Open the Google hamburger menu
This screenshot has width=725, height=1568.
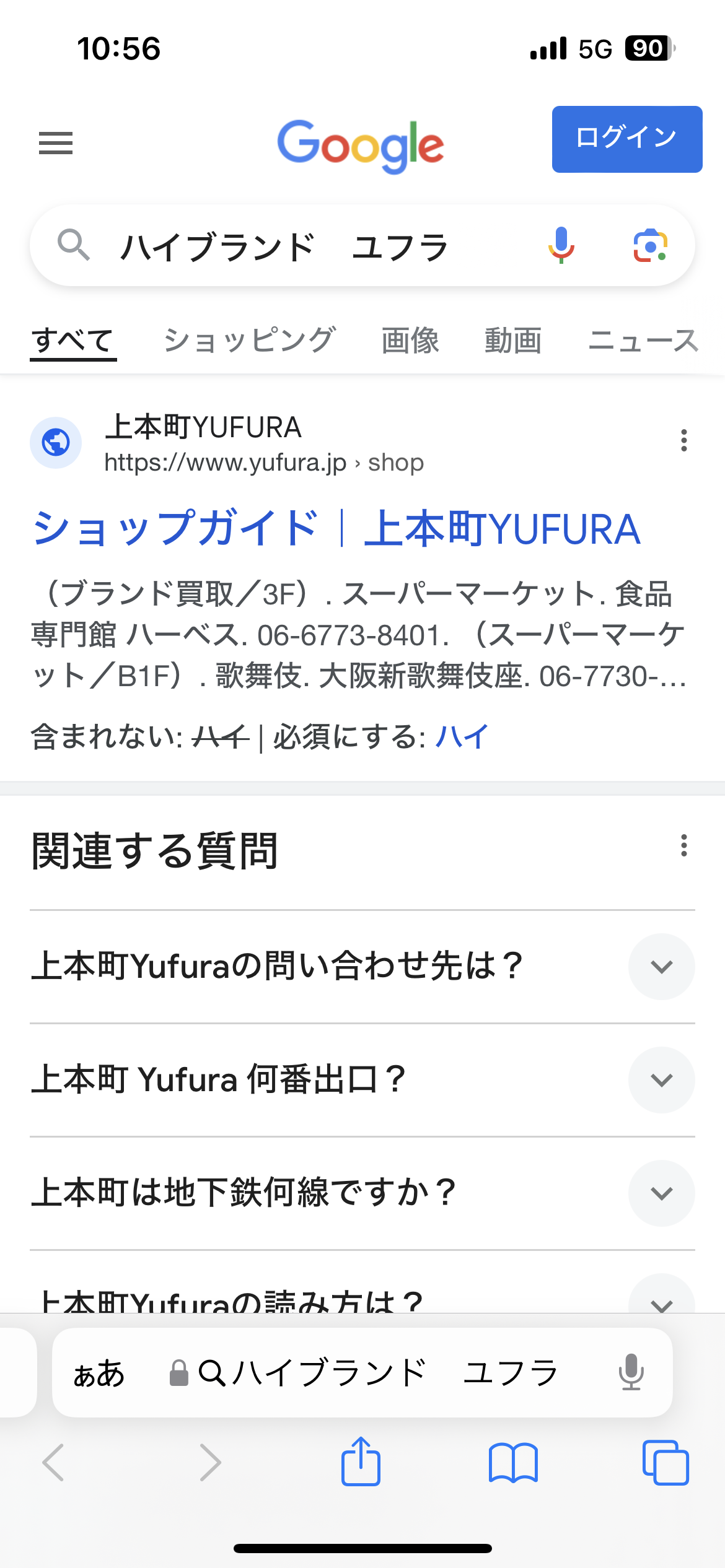(x=56, y=143)
